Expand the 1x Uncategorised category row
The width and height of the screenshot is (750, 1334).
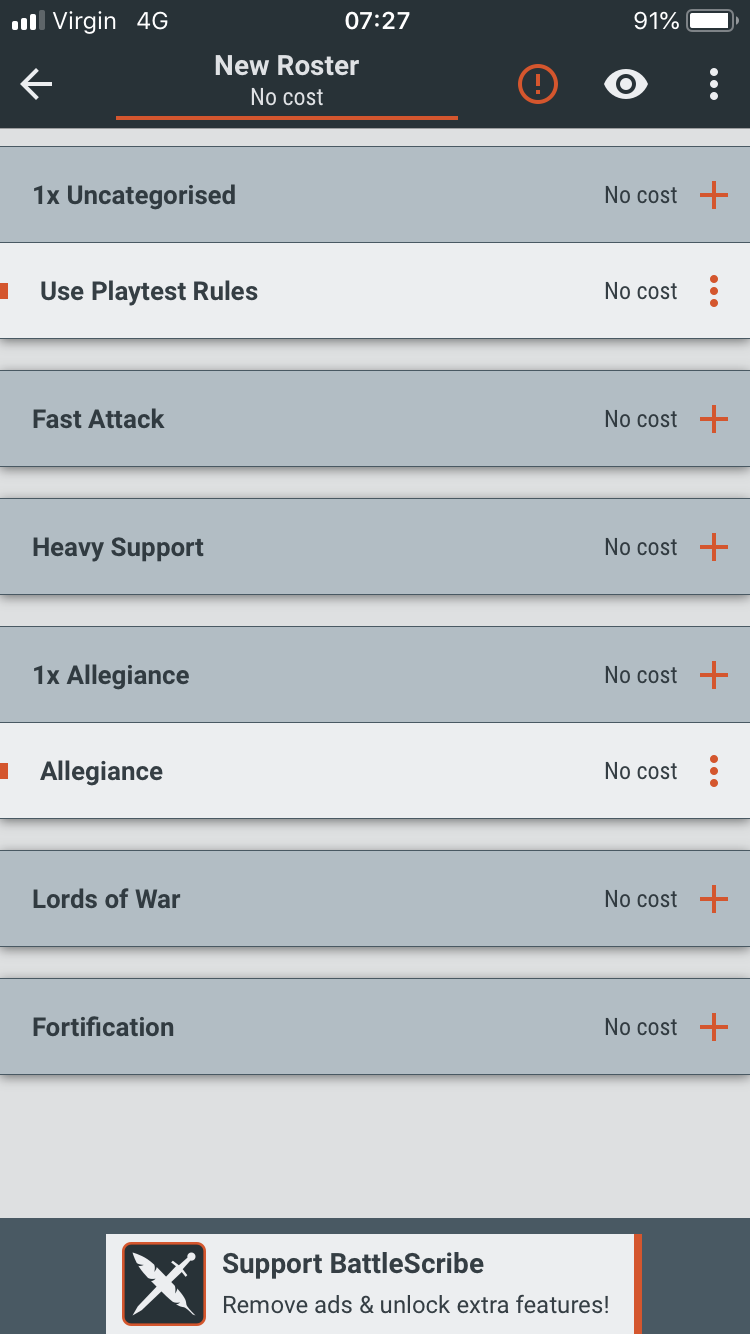(300, 195)
